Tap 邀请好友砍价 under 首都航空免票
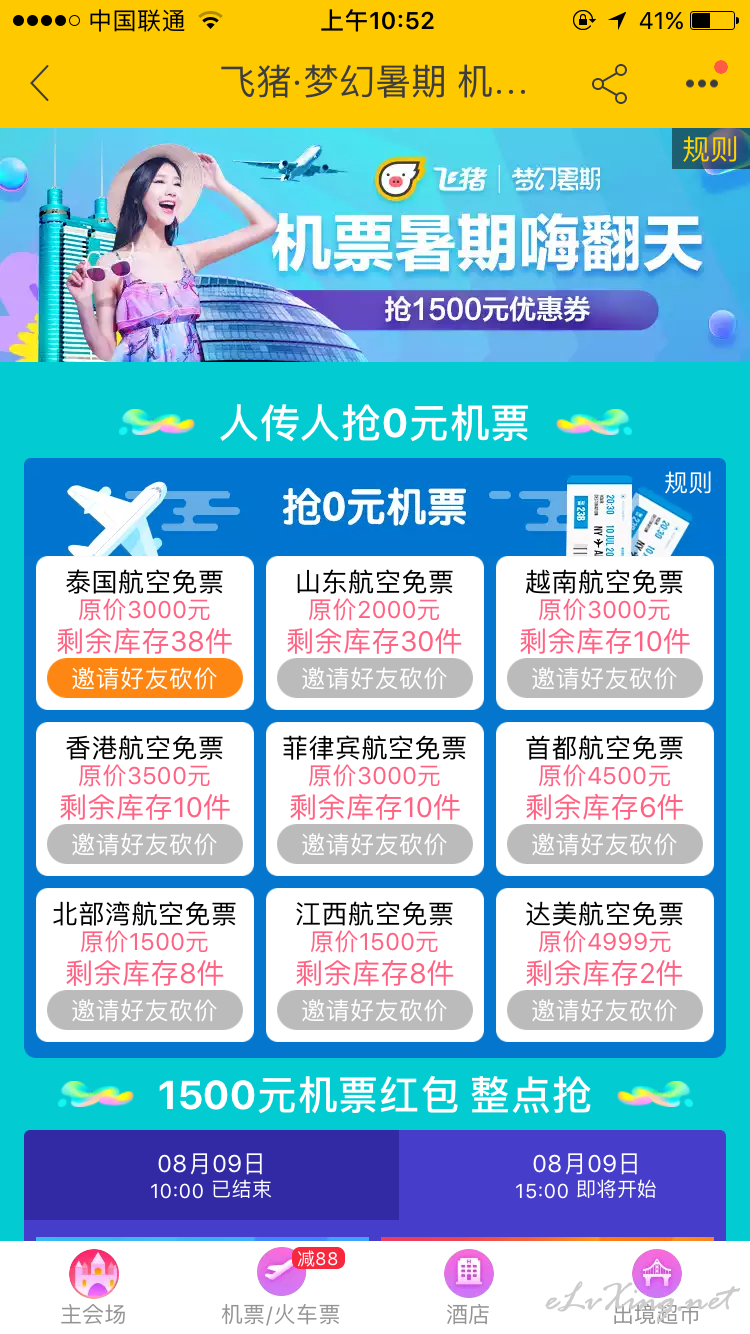 point(605,844)
